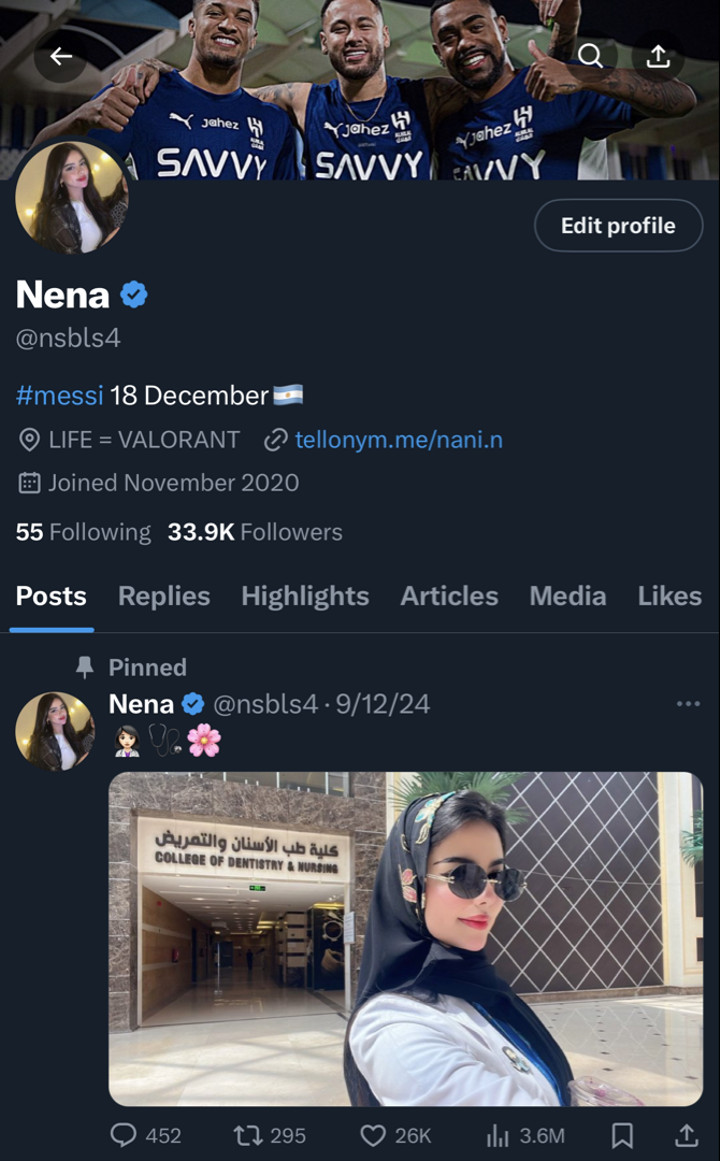Switch to the Articles tab
Viewport: 720px width, 1161px height.
point(450,596)
